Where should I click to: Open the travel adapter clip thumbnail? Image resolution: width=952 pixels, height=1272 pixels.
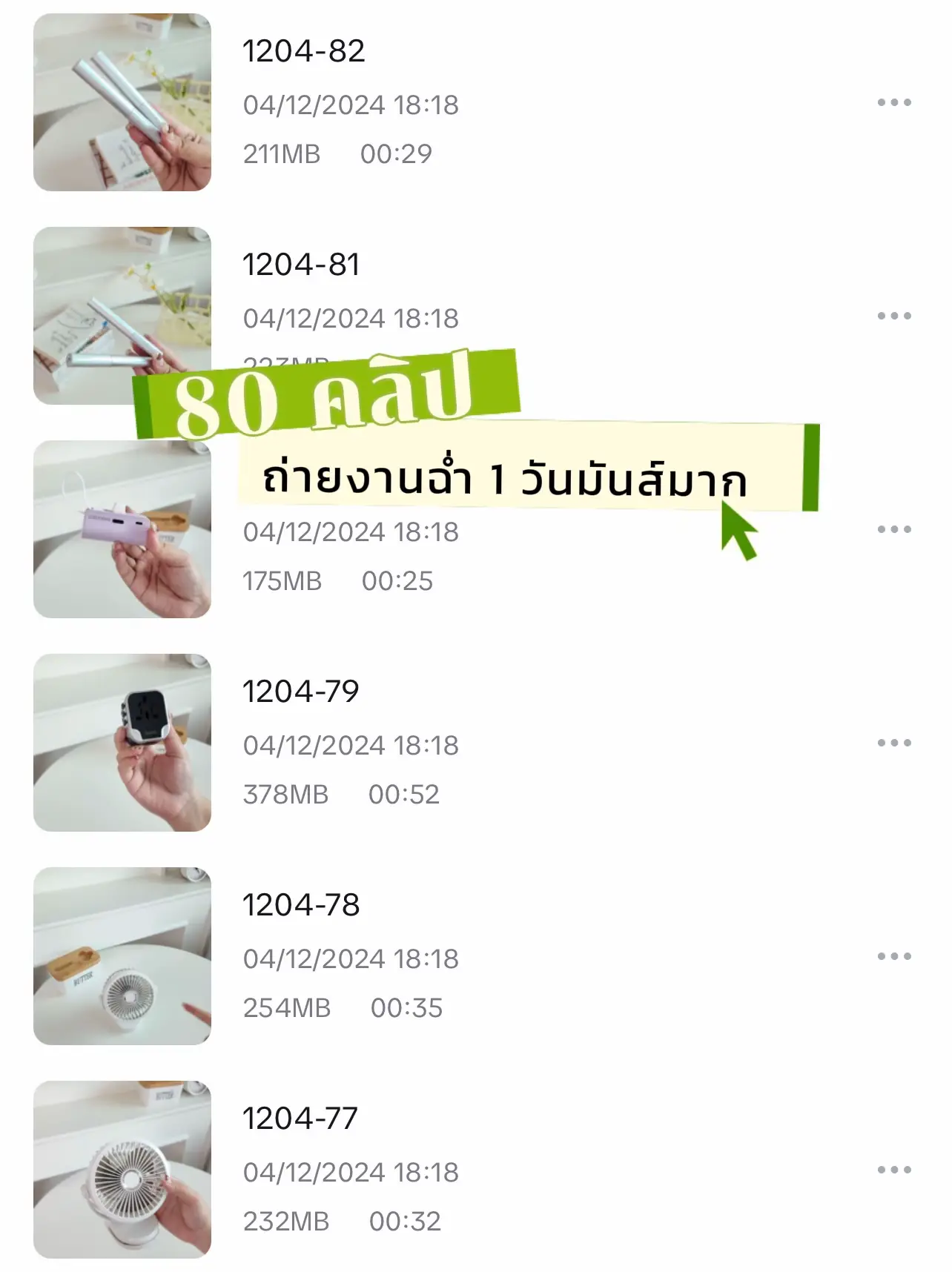tap(122, 742)
